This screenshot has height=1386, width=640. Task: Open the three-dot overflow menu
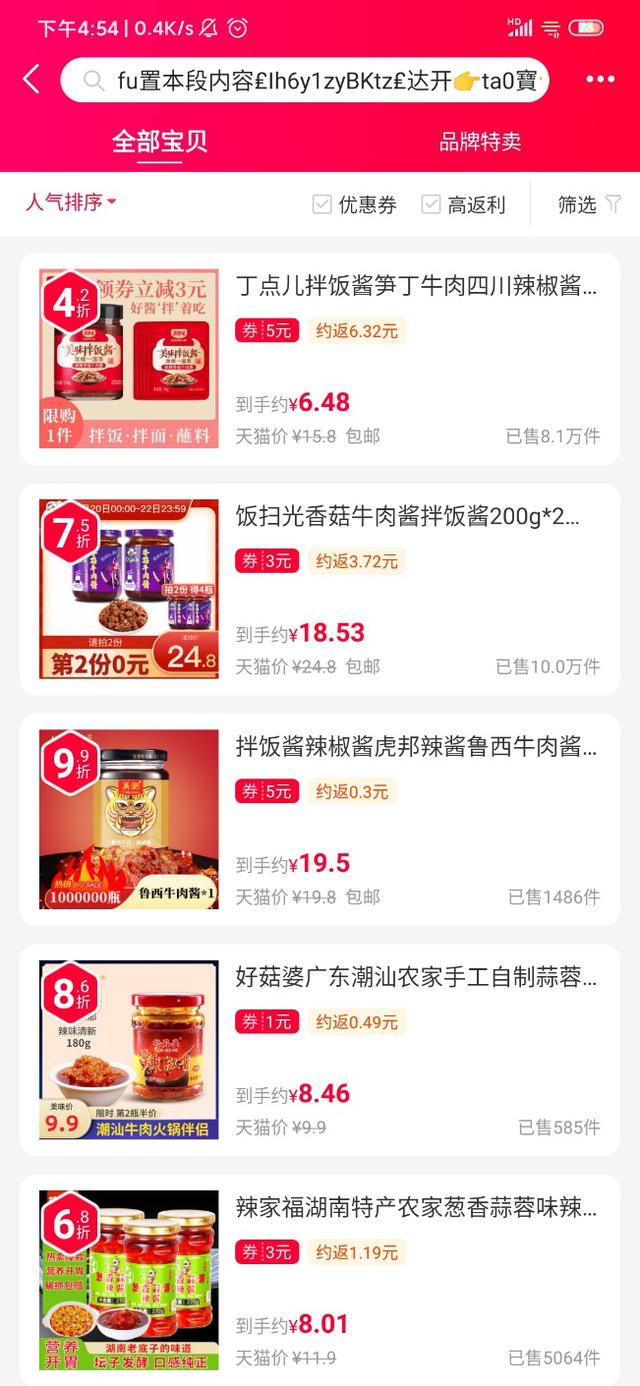[600, 80]
